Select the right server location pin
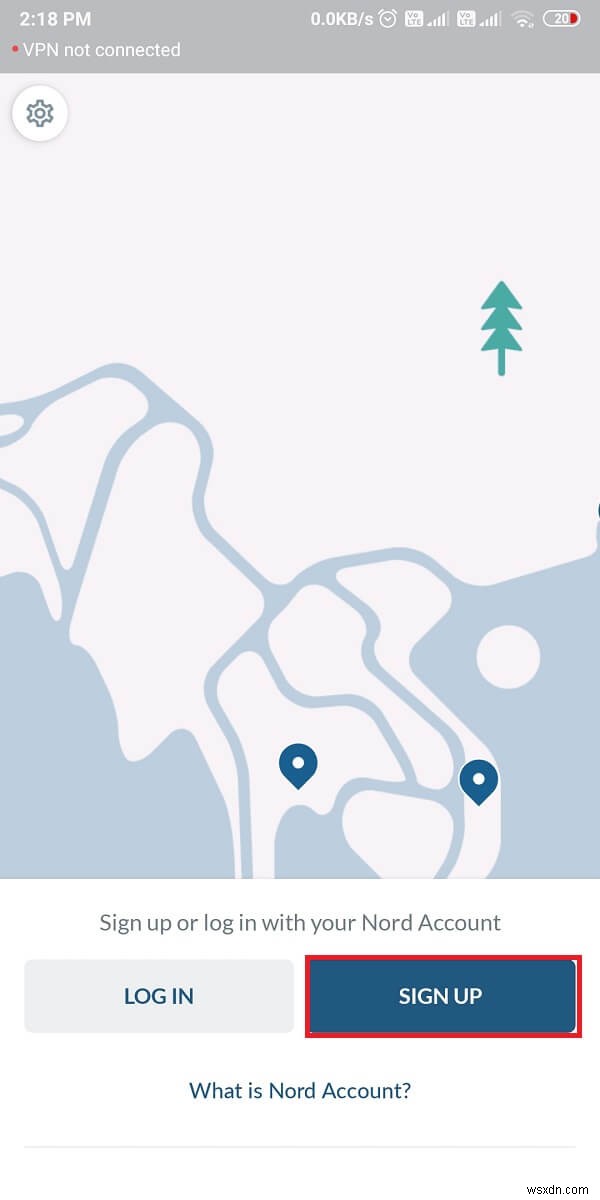 [x=478, y=781]
